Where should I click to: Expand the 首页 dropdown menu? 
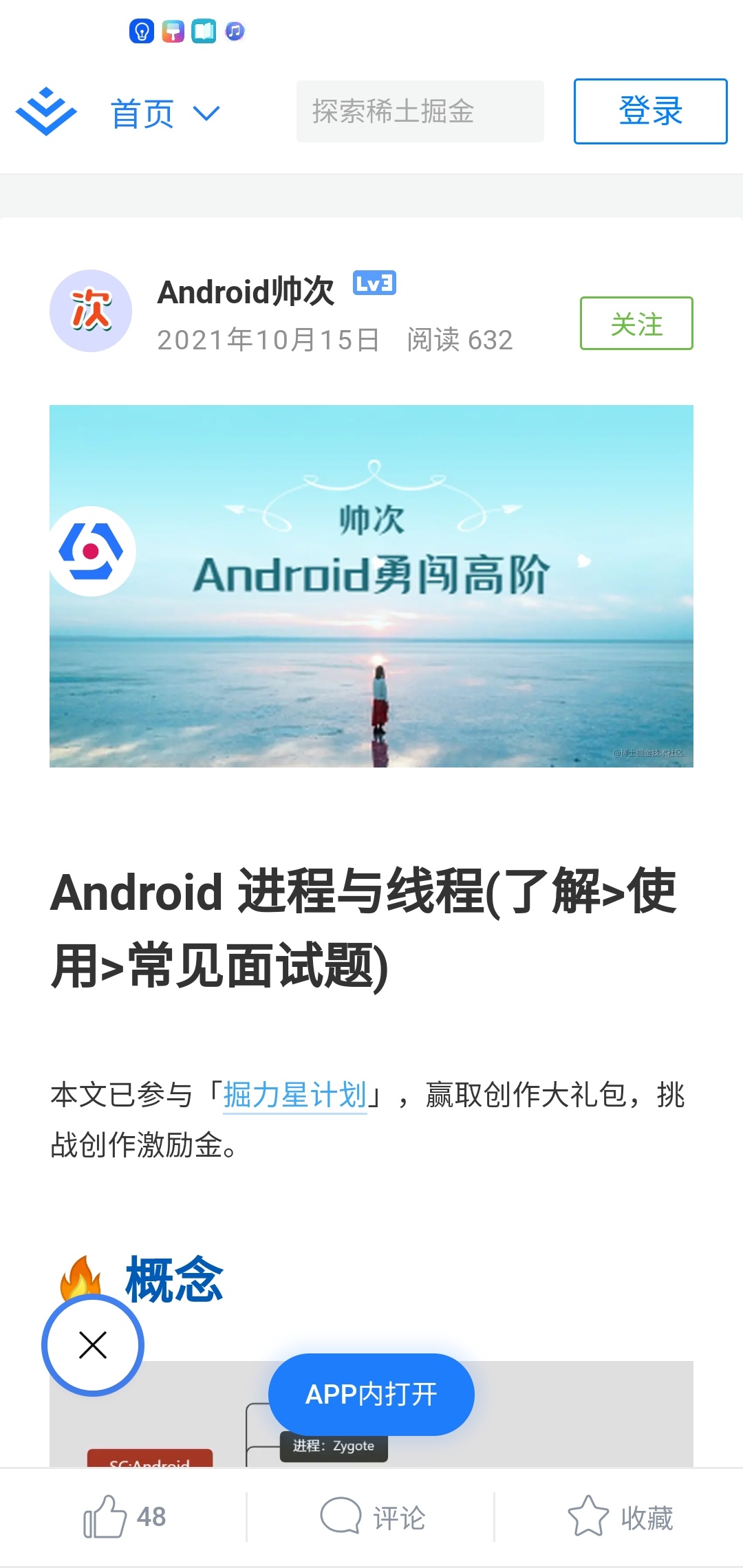click(x=165, y=113)
